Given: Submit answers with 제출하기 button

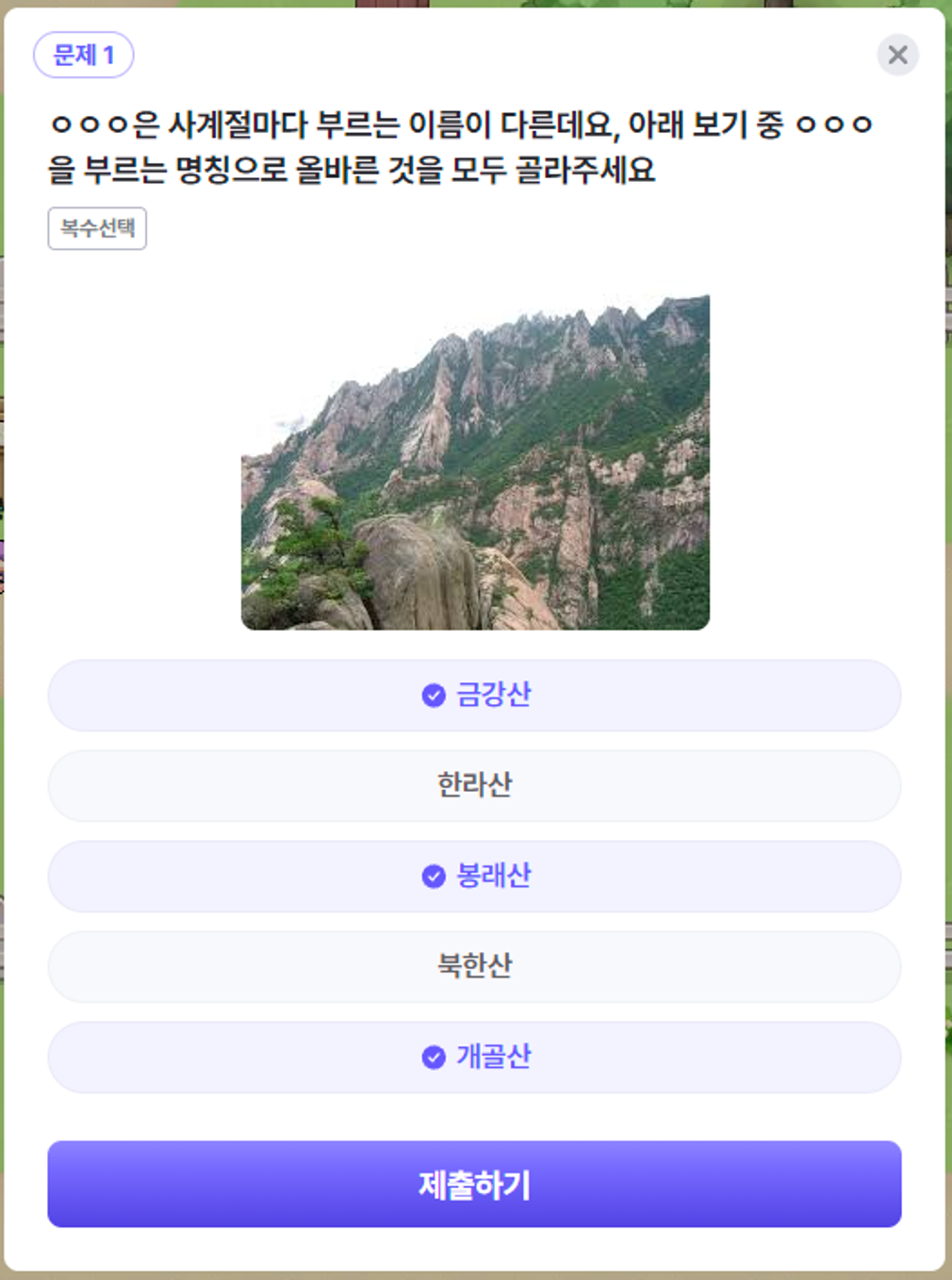Looking at the screenshot, I should [474, 1184].
